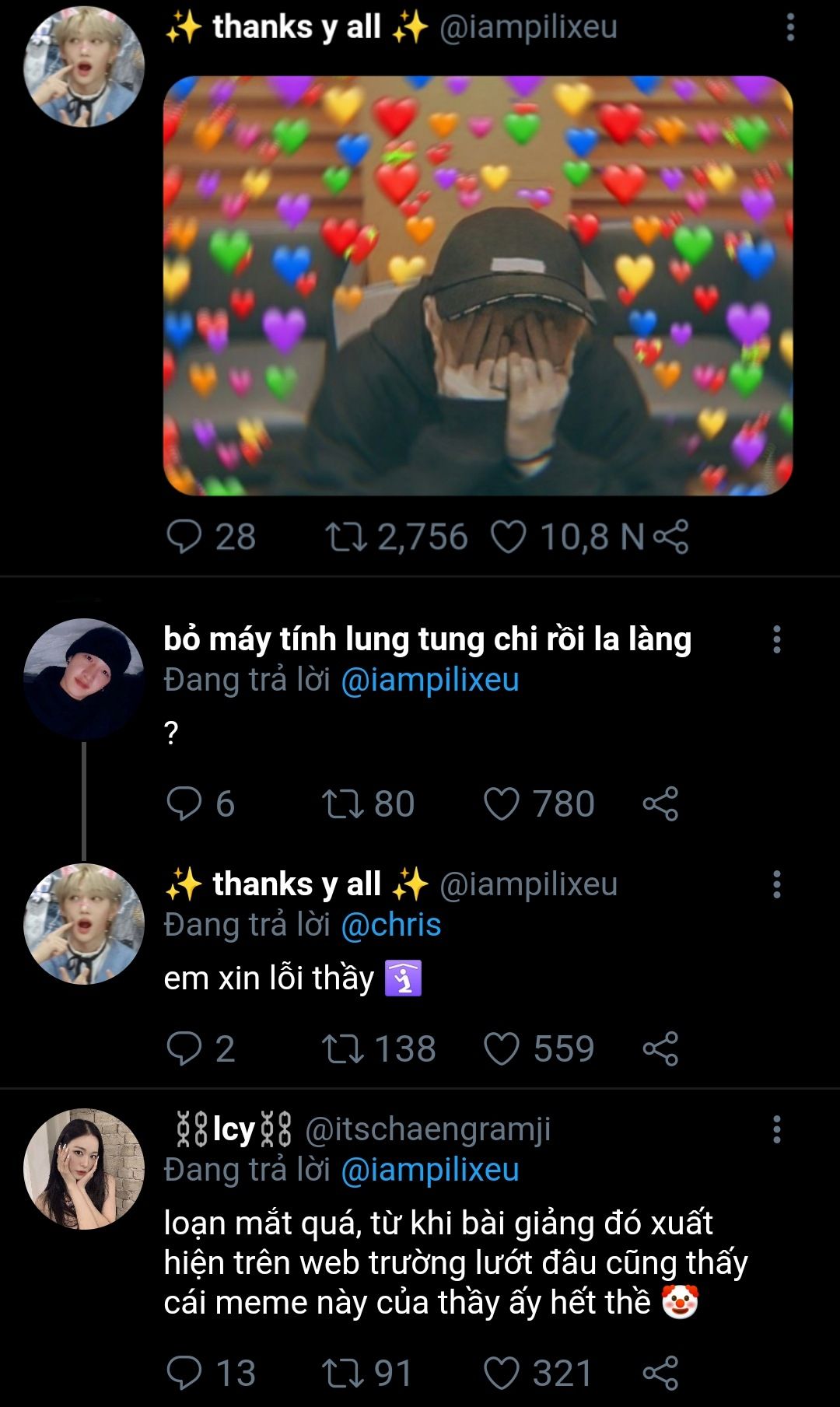Open the hearts meme image in main tweet
The image size is (840, 1407).
point(478,285)
